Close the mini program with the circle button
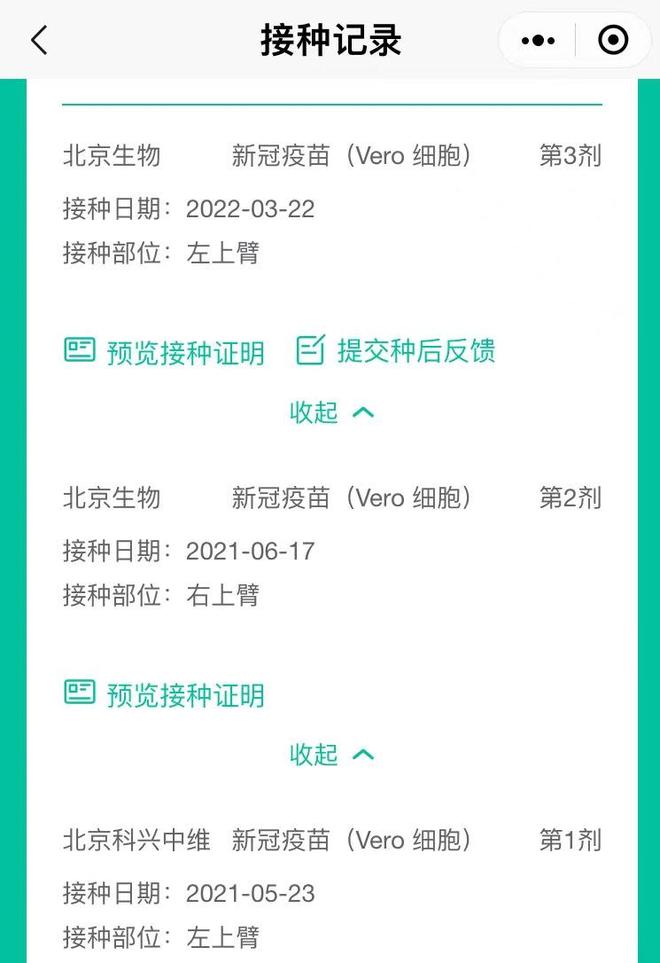 click(x=612, y=40)
